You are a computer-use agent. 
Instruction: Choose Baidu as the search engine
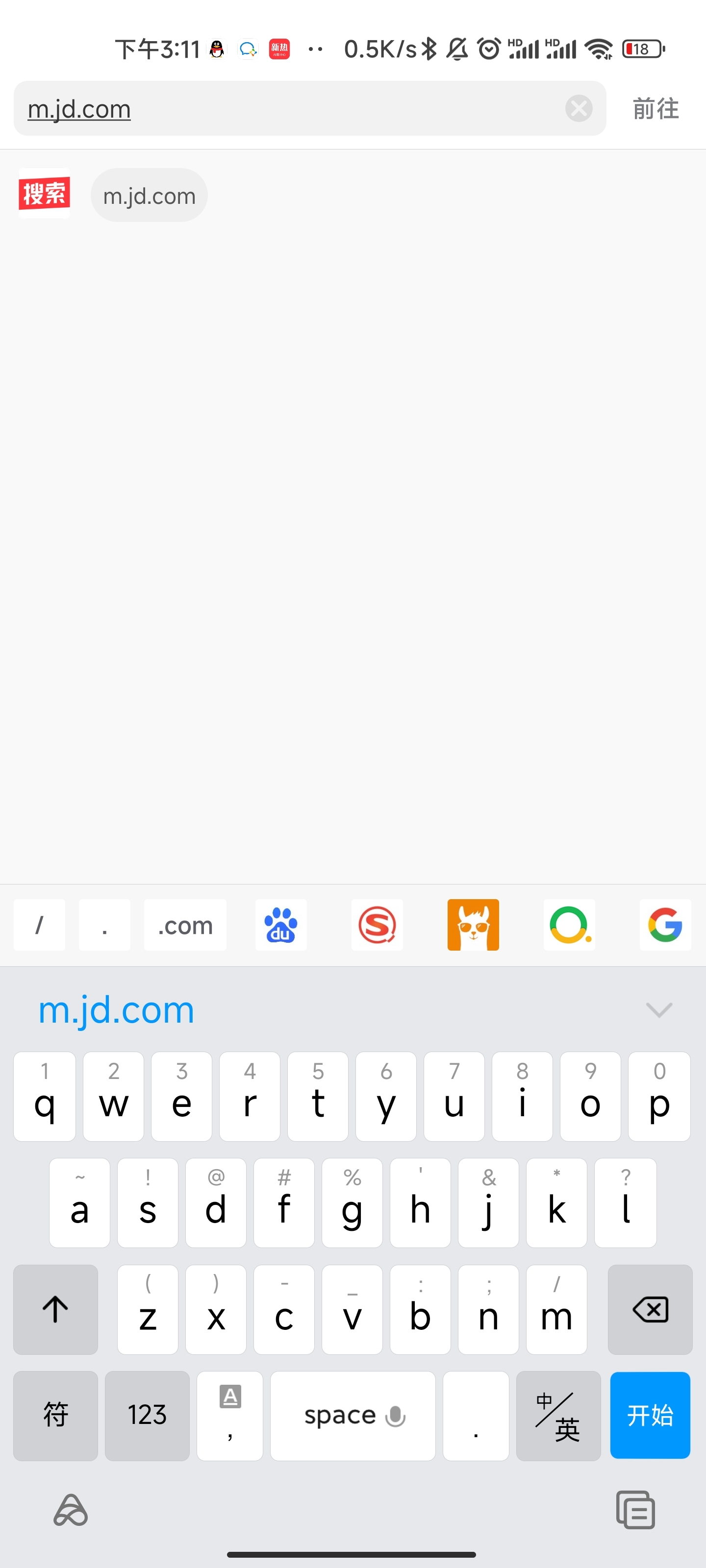[x=281, y=925]
